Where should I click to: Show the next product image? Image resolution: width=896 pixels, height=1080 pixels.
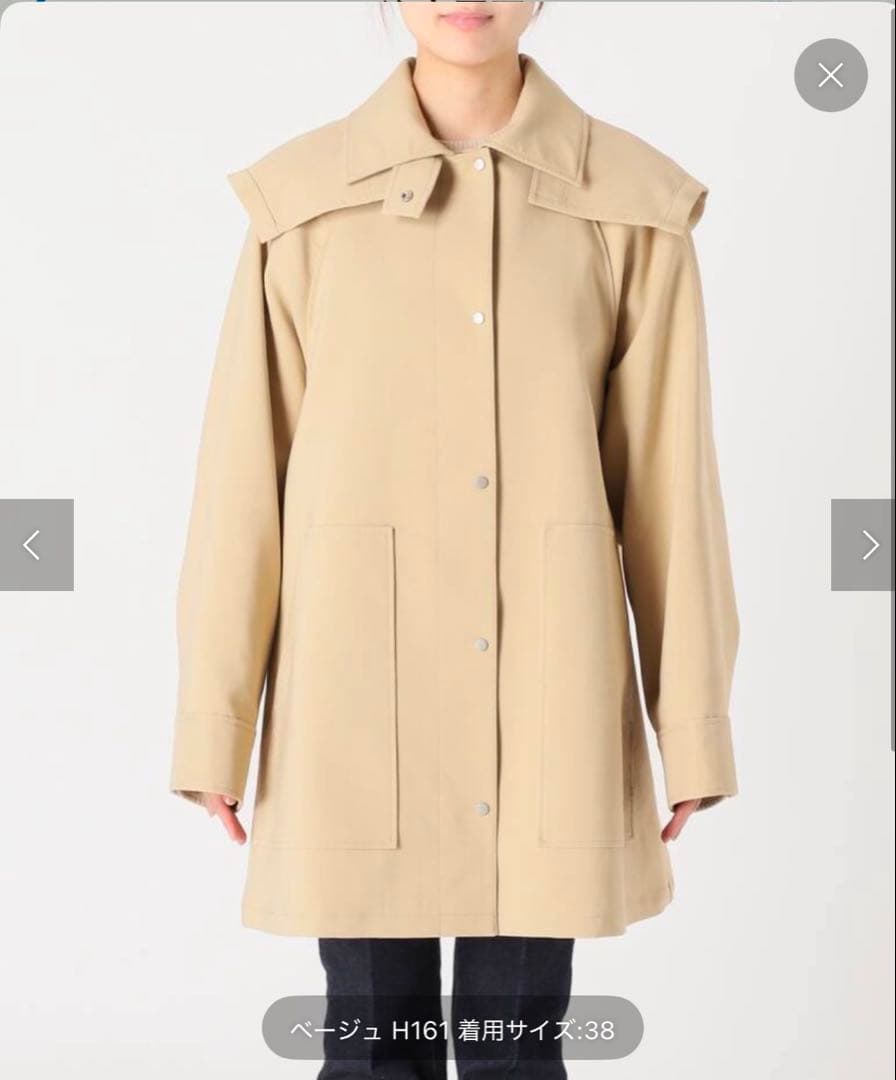pyautogui.click(x=864, y=545)
